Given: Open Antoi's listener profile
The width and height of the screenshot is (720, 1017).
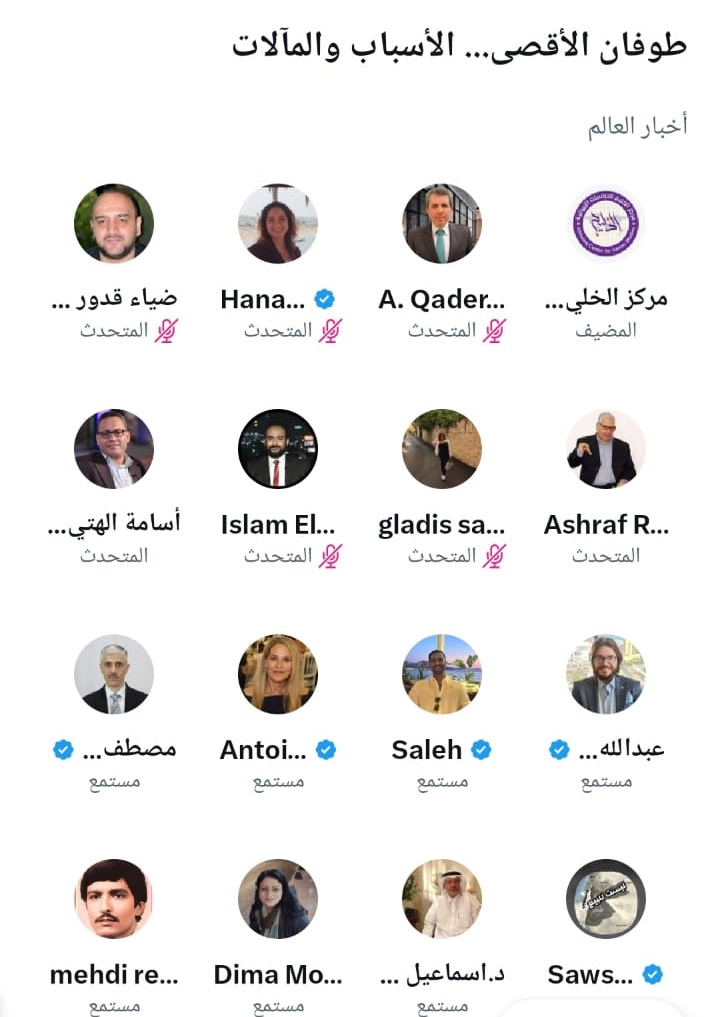Looking at the screenshot, I should click(278, 674).
